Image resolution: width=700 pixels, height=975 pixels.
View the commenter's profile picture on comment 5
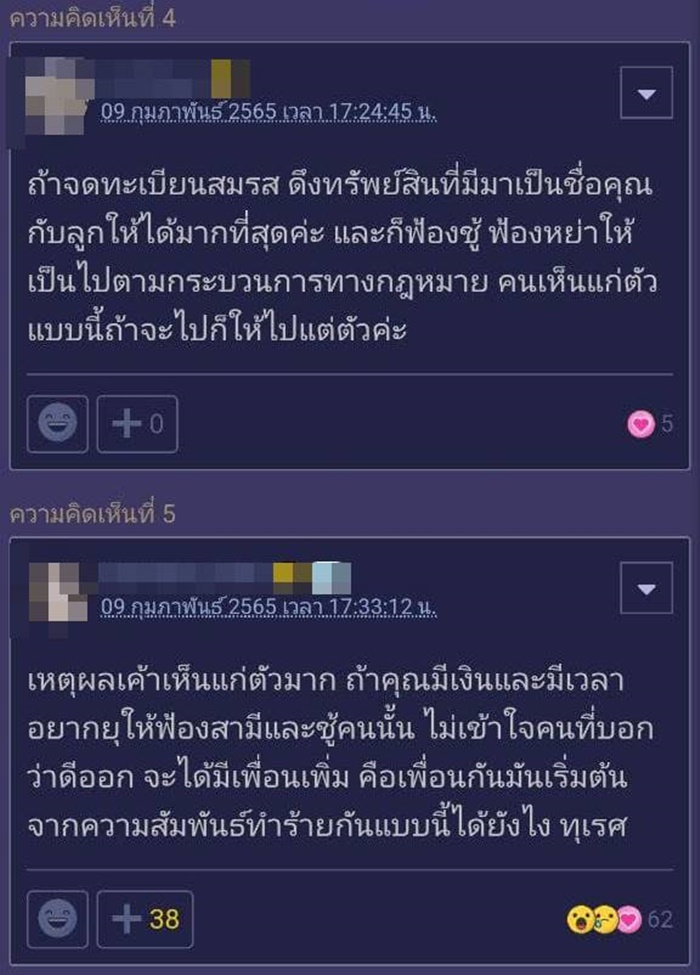click(58, 590)
